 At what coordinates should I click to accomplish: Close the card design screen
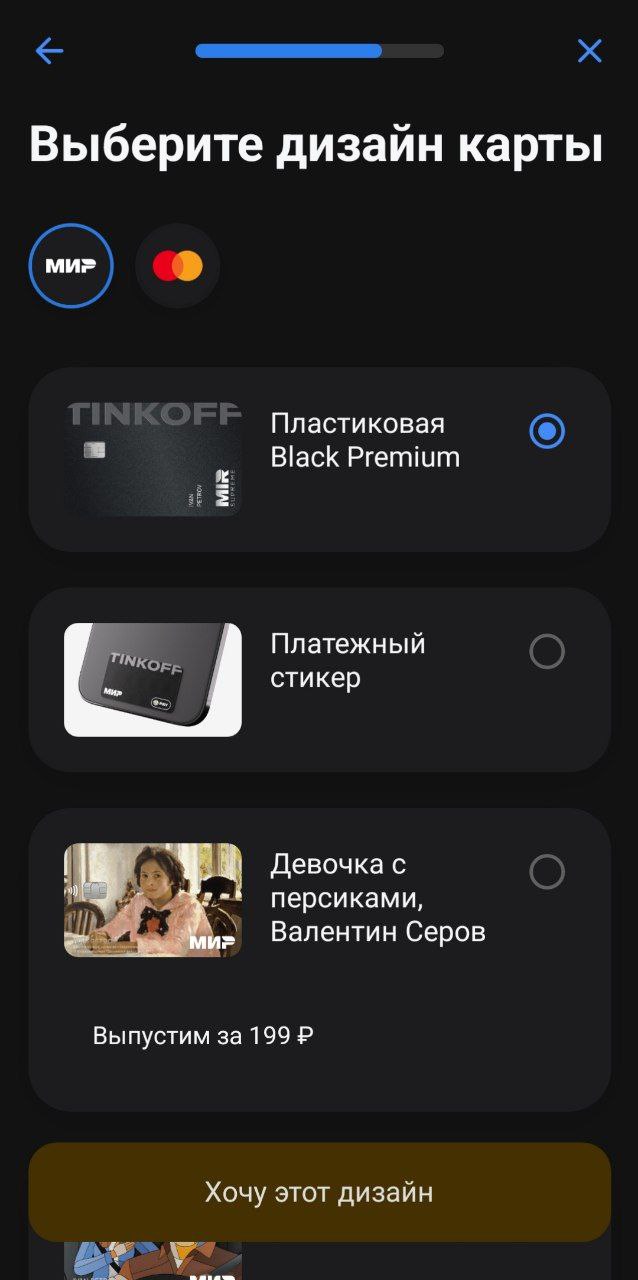point(589,51)
